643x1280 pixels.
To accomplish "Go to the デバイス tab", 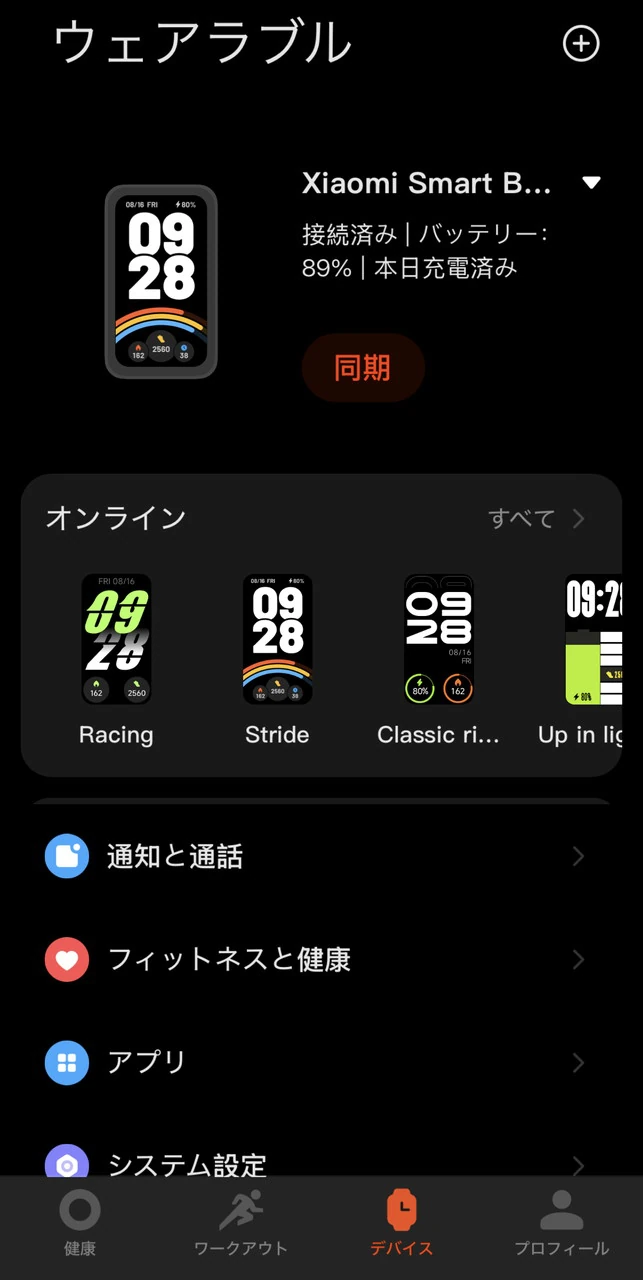I will point(401,1222).
